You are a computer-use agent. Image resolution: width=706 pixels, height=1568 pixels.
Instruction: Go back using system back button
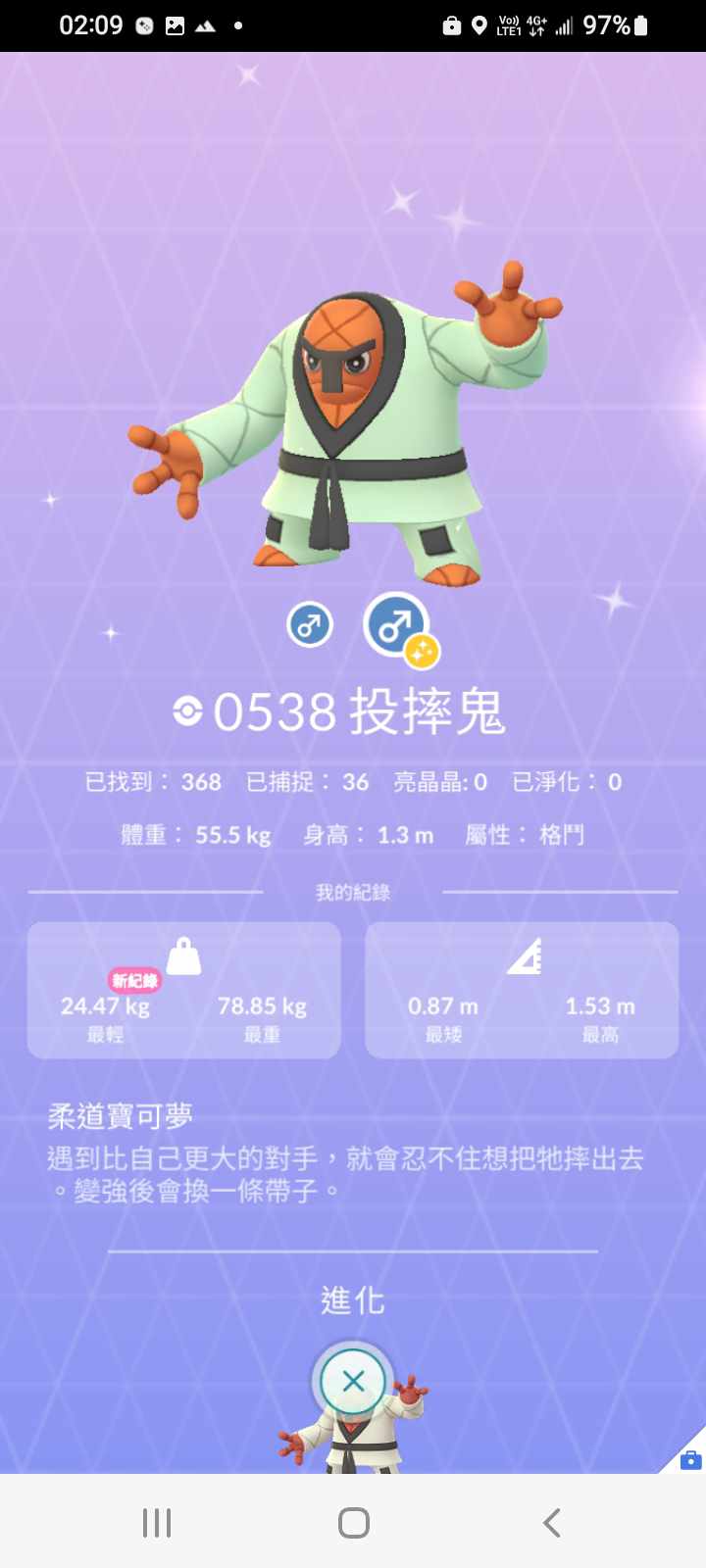click(552, 1522)
